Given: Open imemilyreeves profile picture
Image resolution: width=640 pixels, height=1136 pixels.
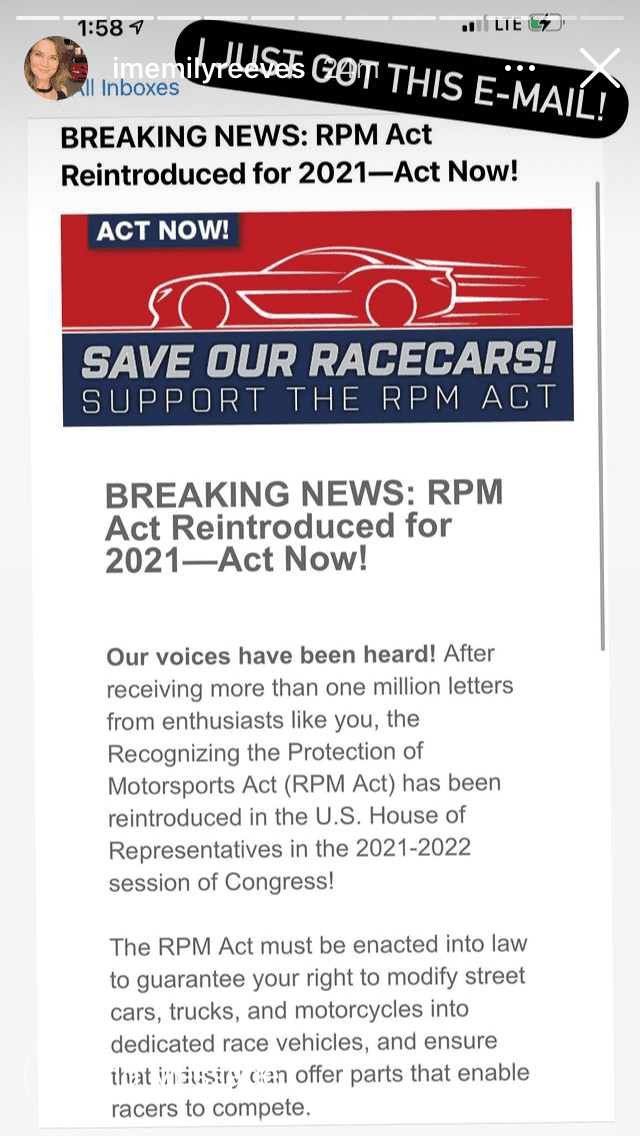Looking at the screenshot, I should tap(56, 67).
